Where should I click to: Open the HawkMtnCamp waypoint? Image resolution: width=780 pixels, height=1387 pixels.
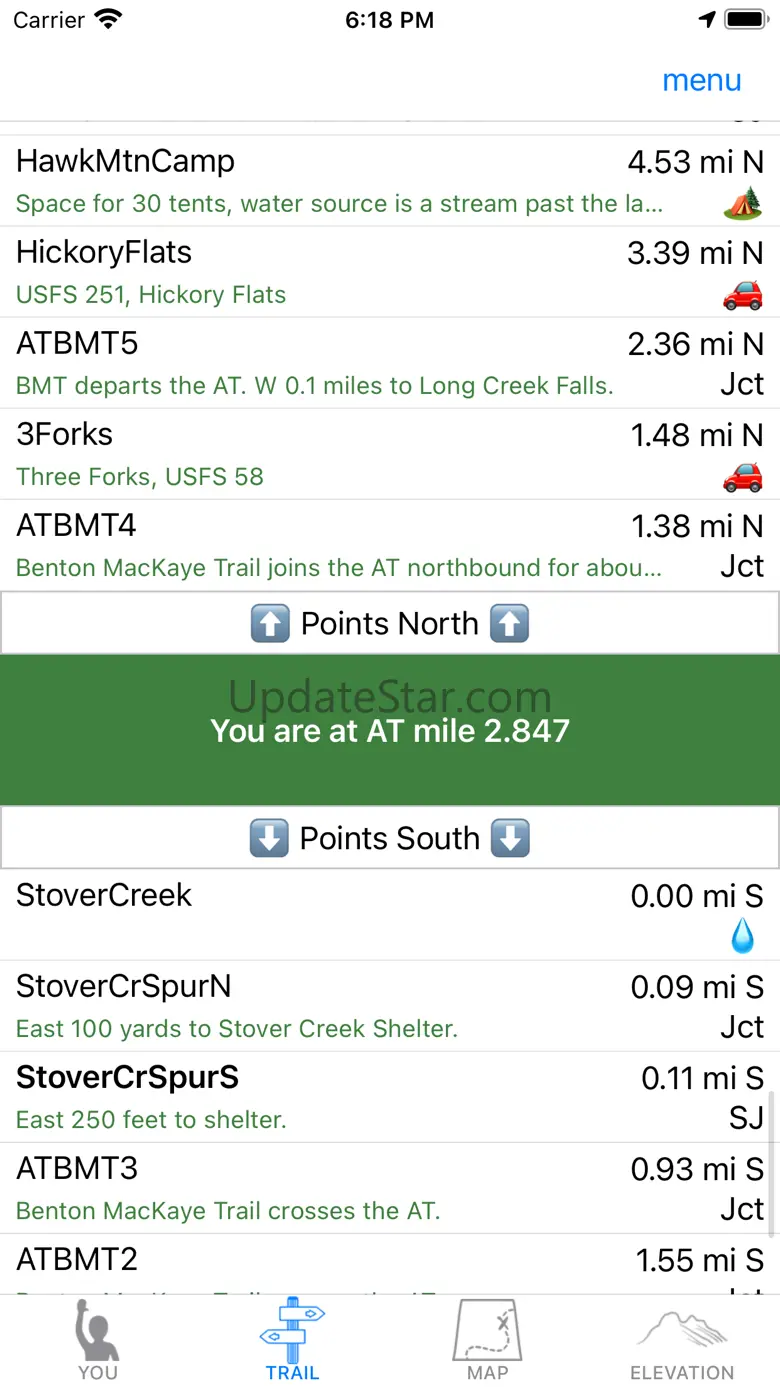point(390,181)
